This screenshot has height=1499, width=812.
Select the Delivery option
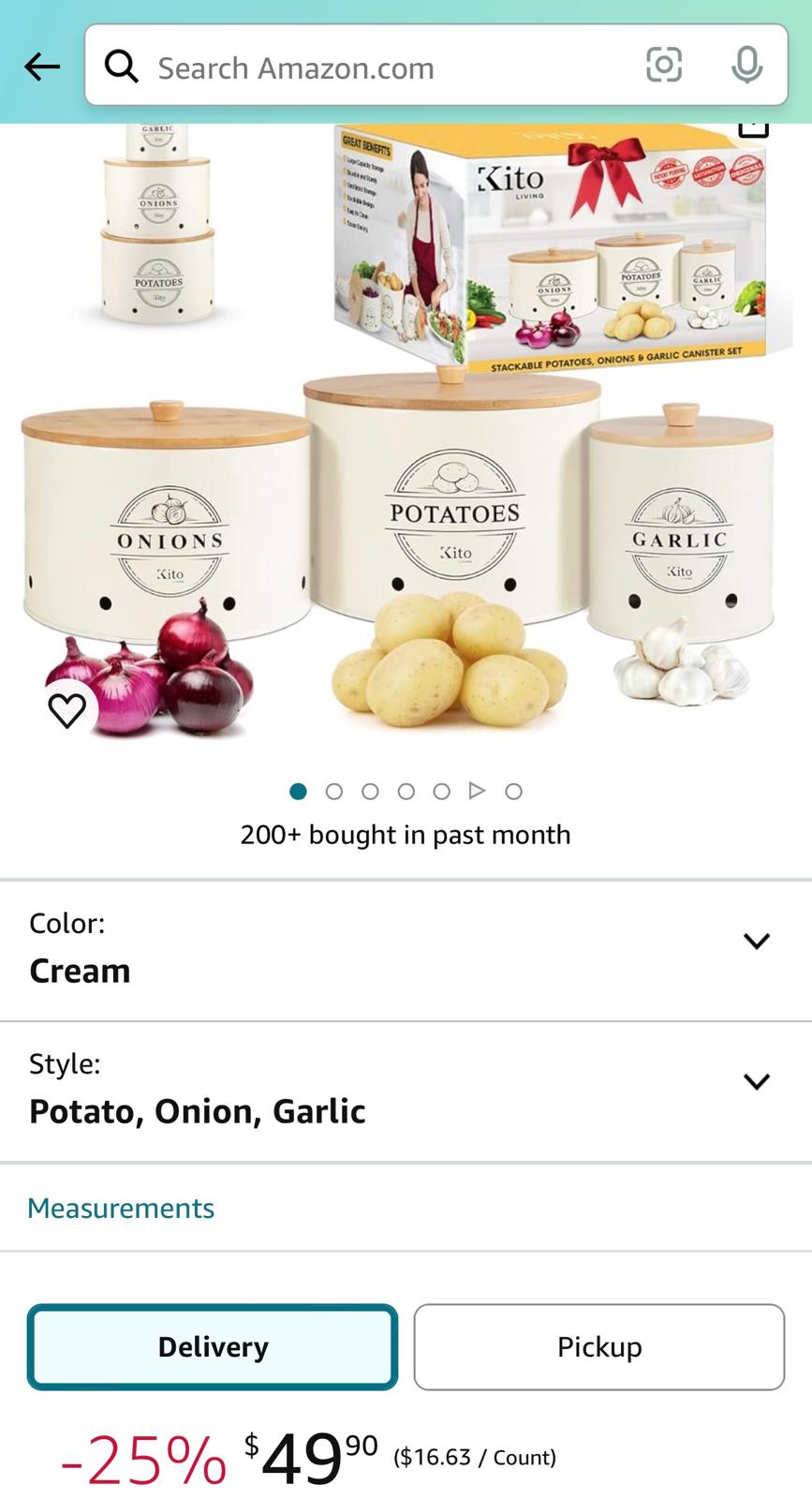pyautogui.click(x=213, y=1346)
